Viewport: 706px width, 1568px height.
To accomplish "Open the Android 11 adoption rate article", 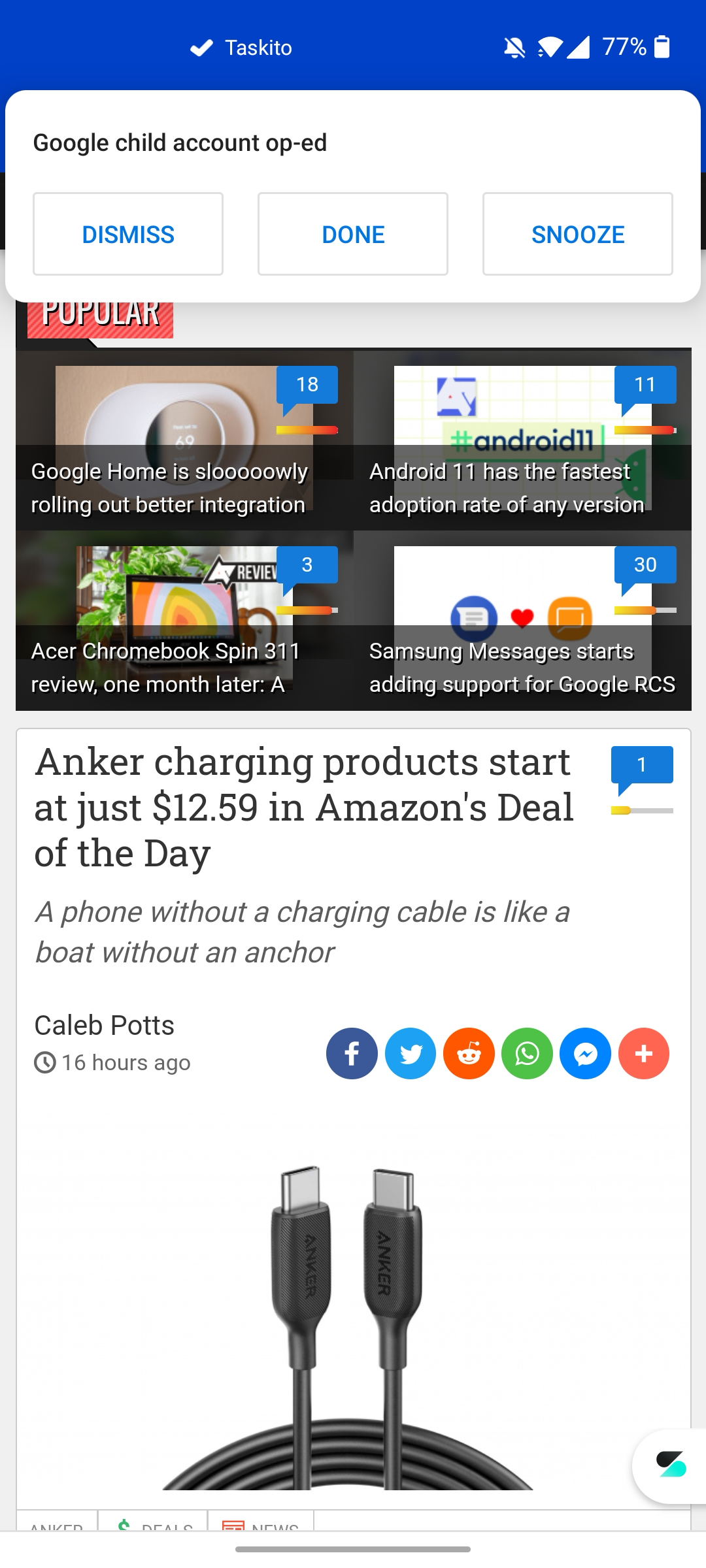I will pos(507,487).
